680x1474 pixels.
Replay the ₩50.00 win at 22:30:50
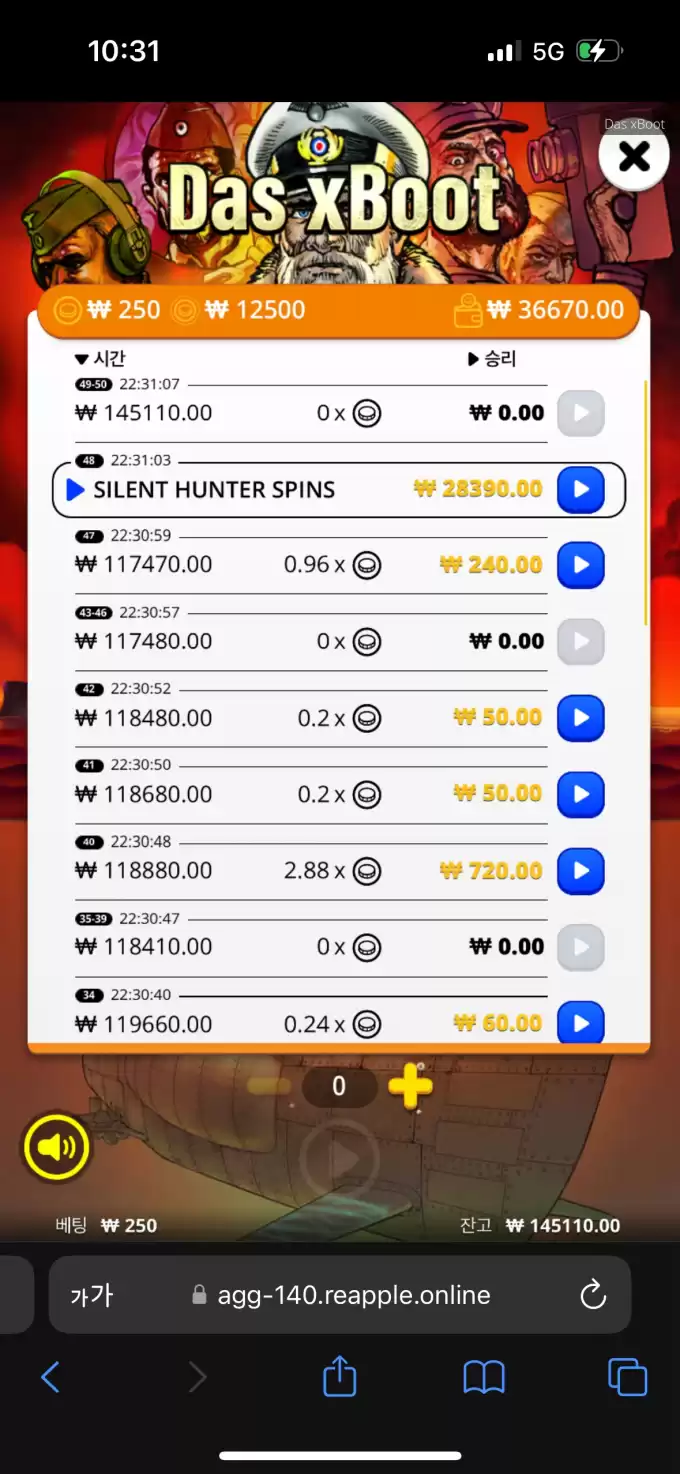[580, 794]
